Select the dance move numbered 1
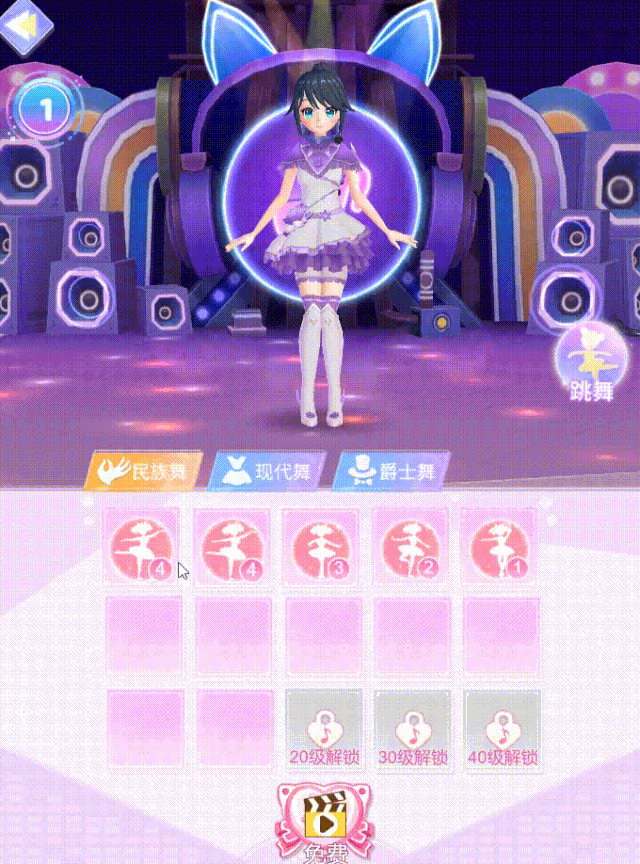This screenshot has width=640, height=864. (500, 549)
